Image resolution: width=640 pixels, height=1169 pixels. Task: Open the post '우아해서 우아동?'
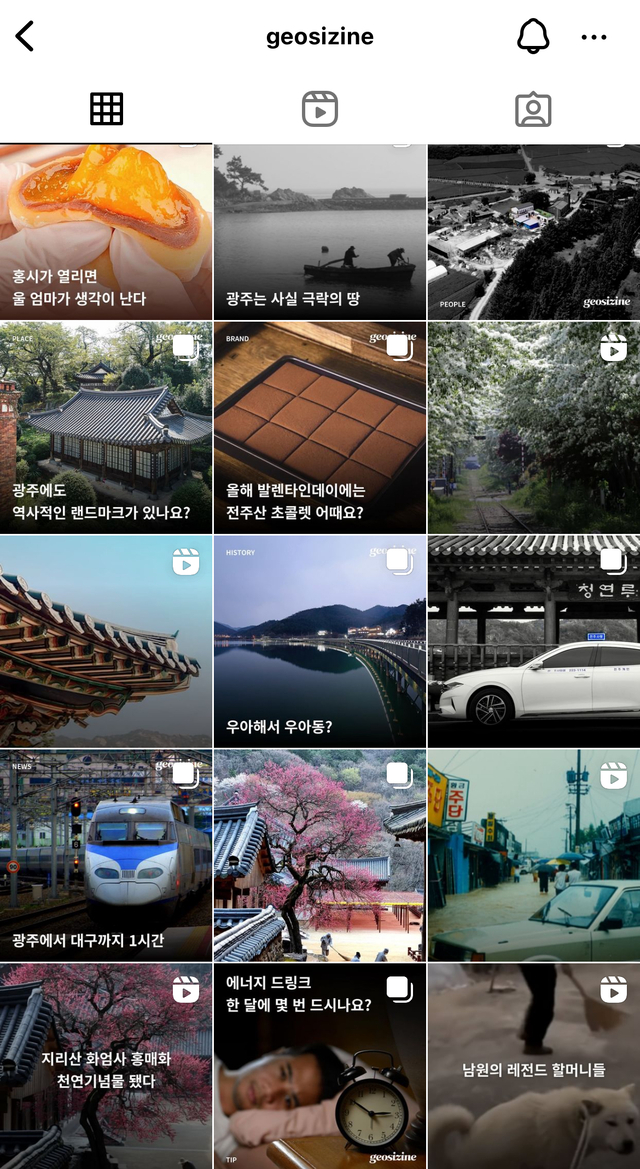(x=320, y=641)
